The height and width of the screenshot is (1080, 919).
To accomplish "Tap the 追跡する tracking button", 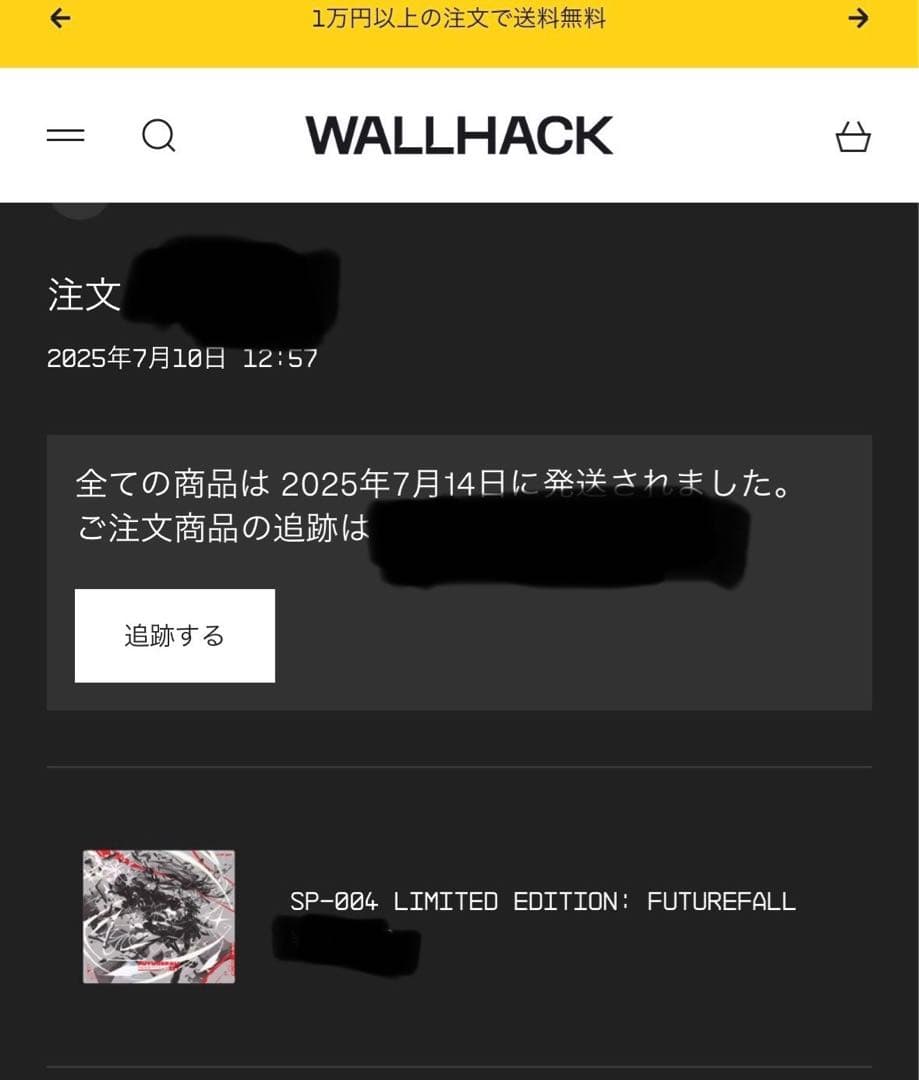I will pyautogui.click(x=175, y=636).
